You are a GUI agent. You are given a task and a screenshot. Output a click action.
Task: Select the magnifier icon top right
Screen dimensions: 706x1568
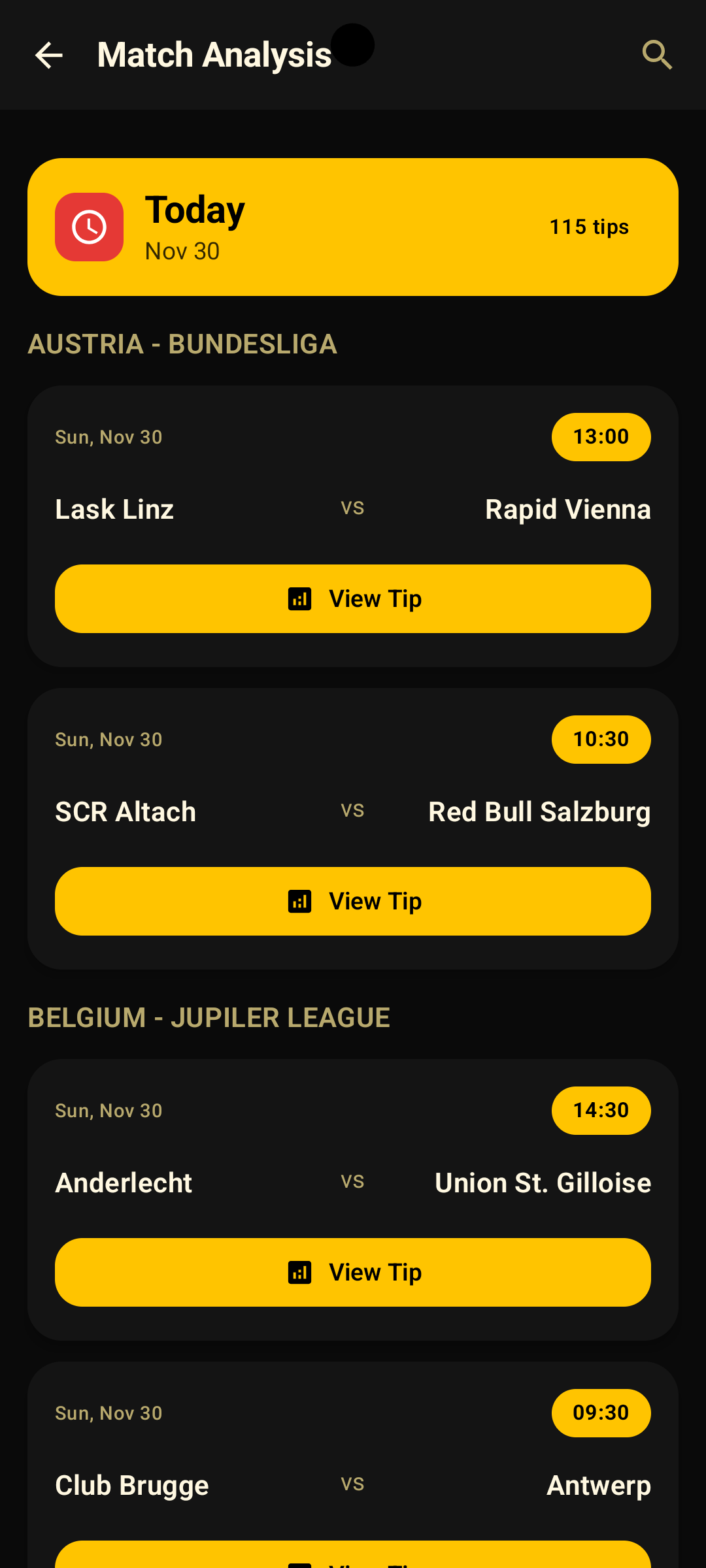click(658, 55)
